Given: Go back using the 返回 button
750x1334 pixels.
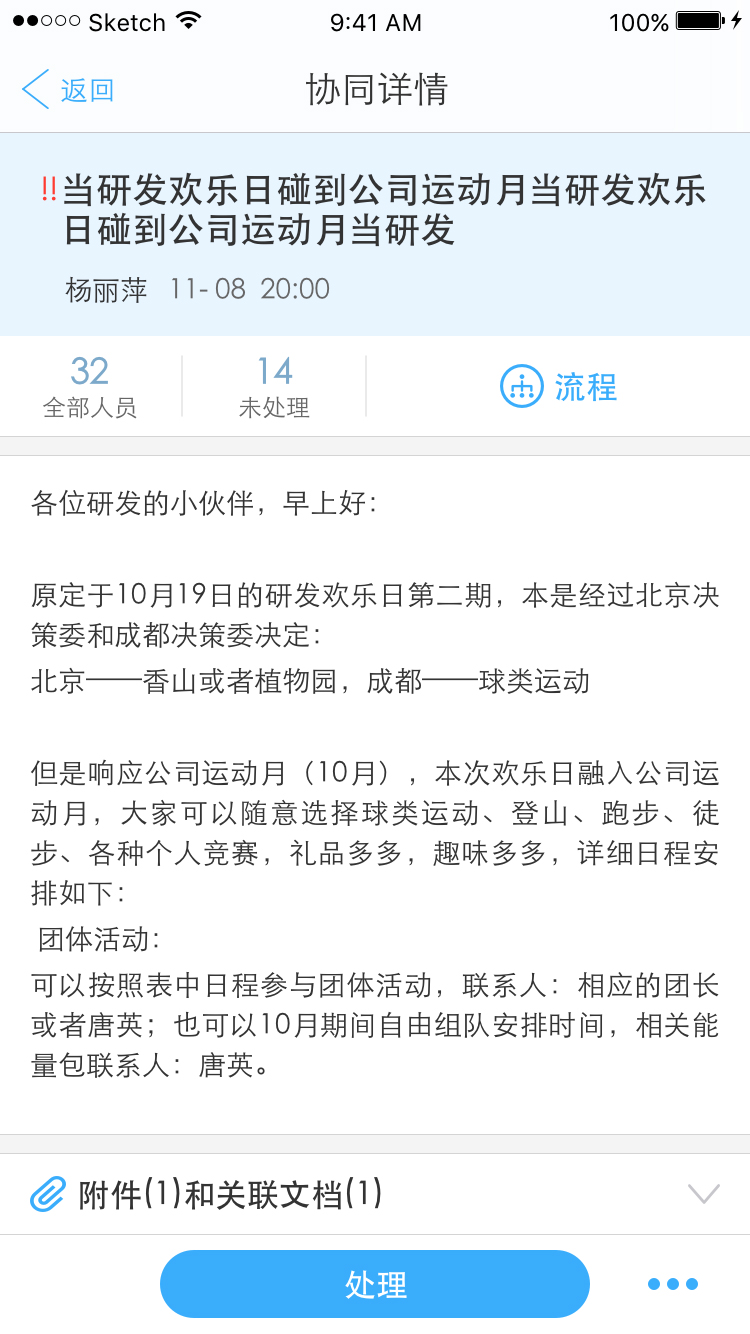Looking at the screenshot, I should [68, 90].
